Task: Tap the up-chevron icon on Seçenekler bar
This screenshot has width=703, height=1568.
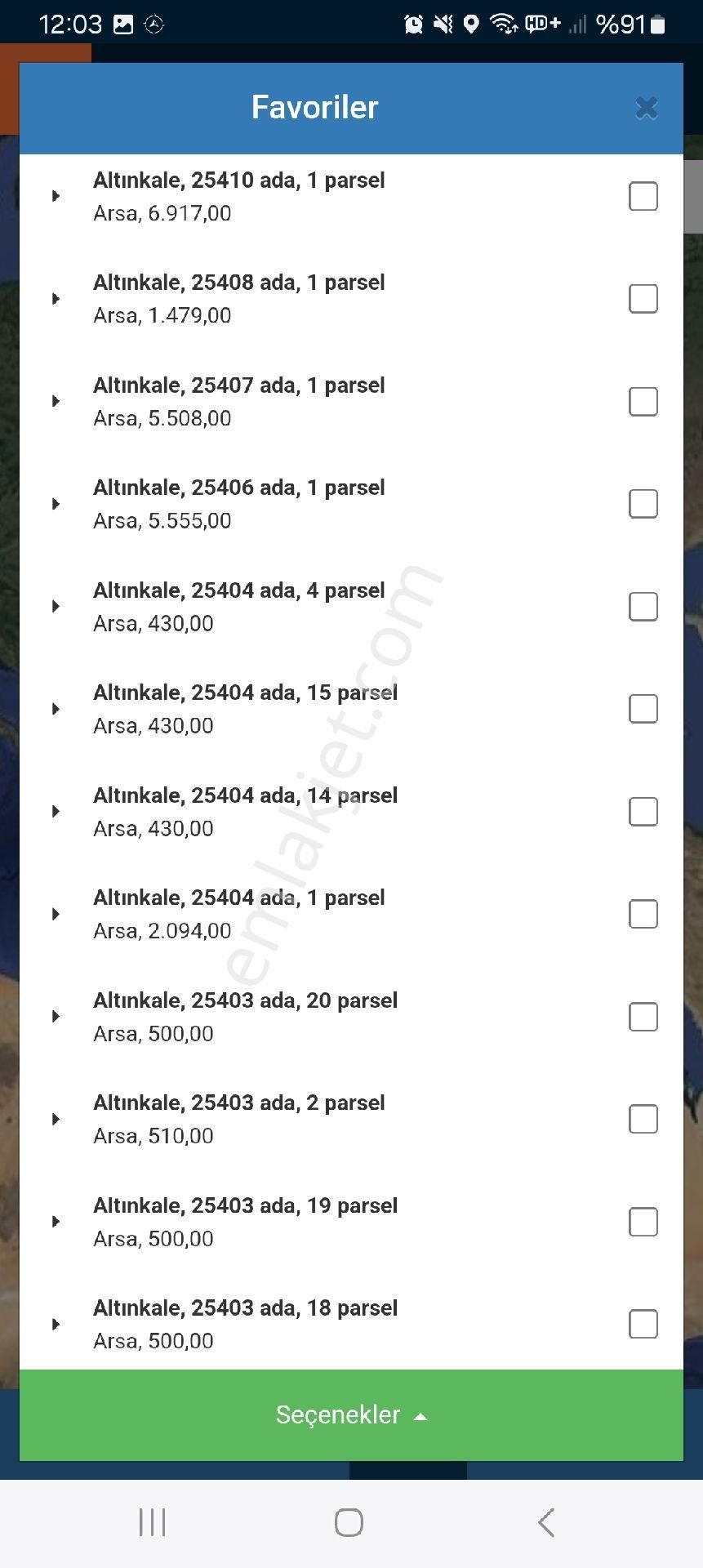Action: [x=421, y=1414]
